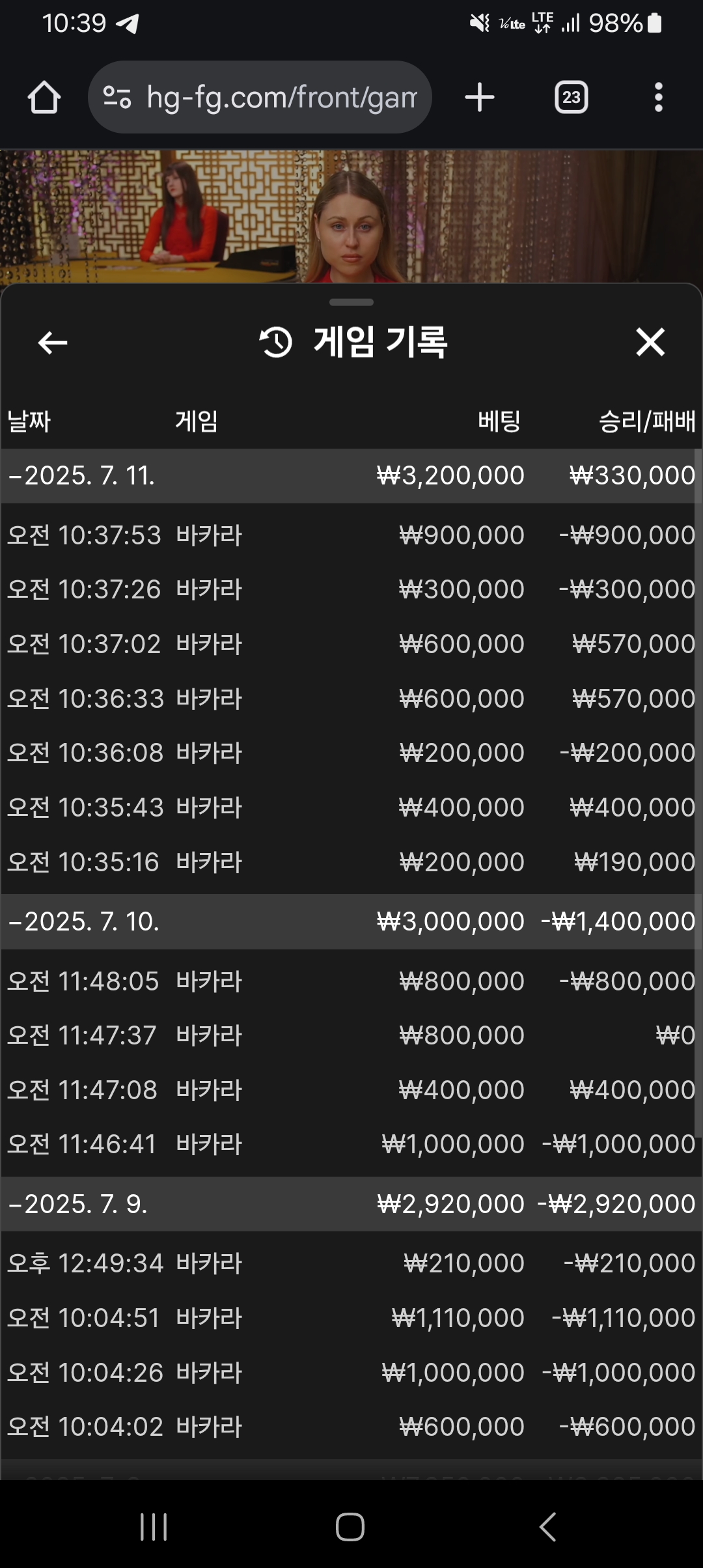Viewport: 703px width, 1568px height.
Task: Tap the system back button
Action: (x=548, y=1527)
